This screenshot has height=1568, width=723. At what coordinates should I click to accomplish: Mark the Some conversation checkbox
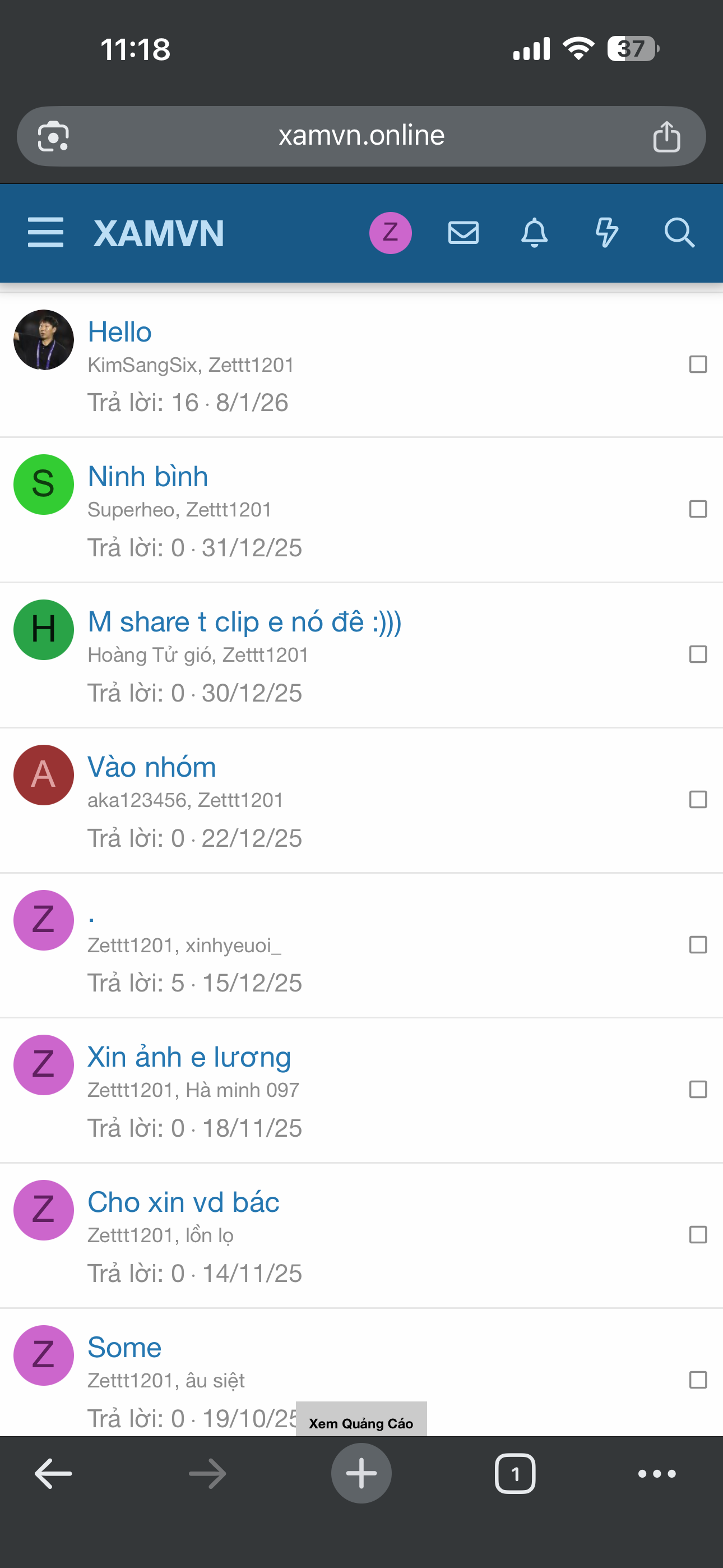697,1380
